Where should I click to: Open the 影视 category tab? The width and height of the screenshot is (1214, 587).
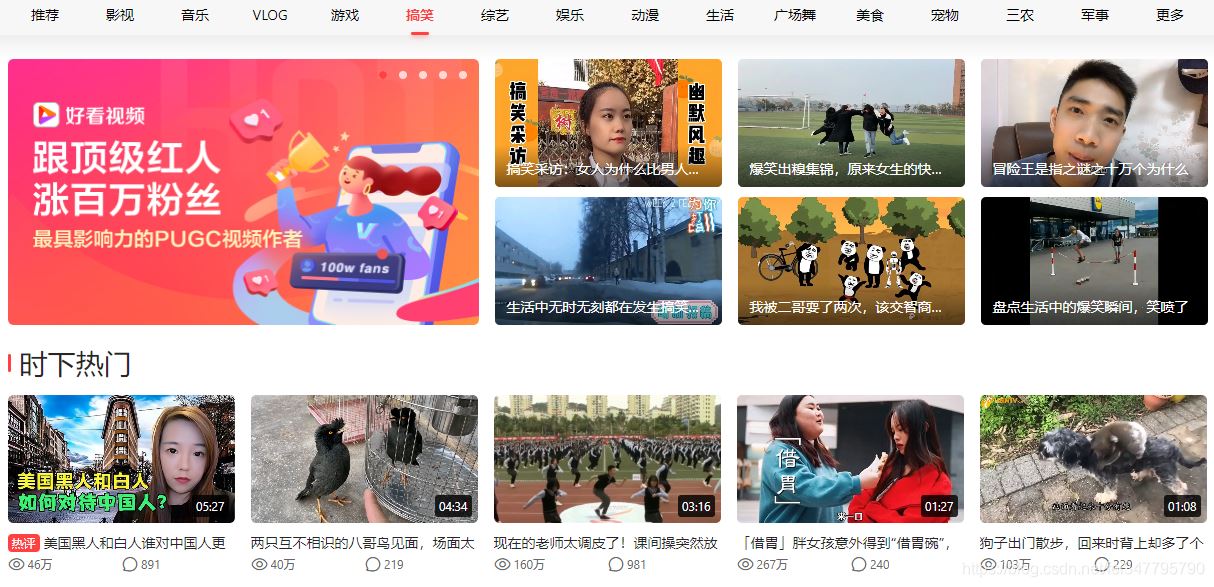click(120, 15)
